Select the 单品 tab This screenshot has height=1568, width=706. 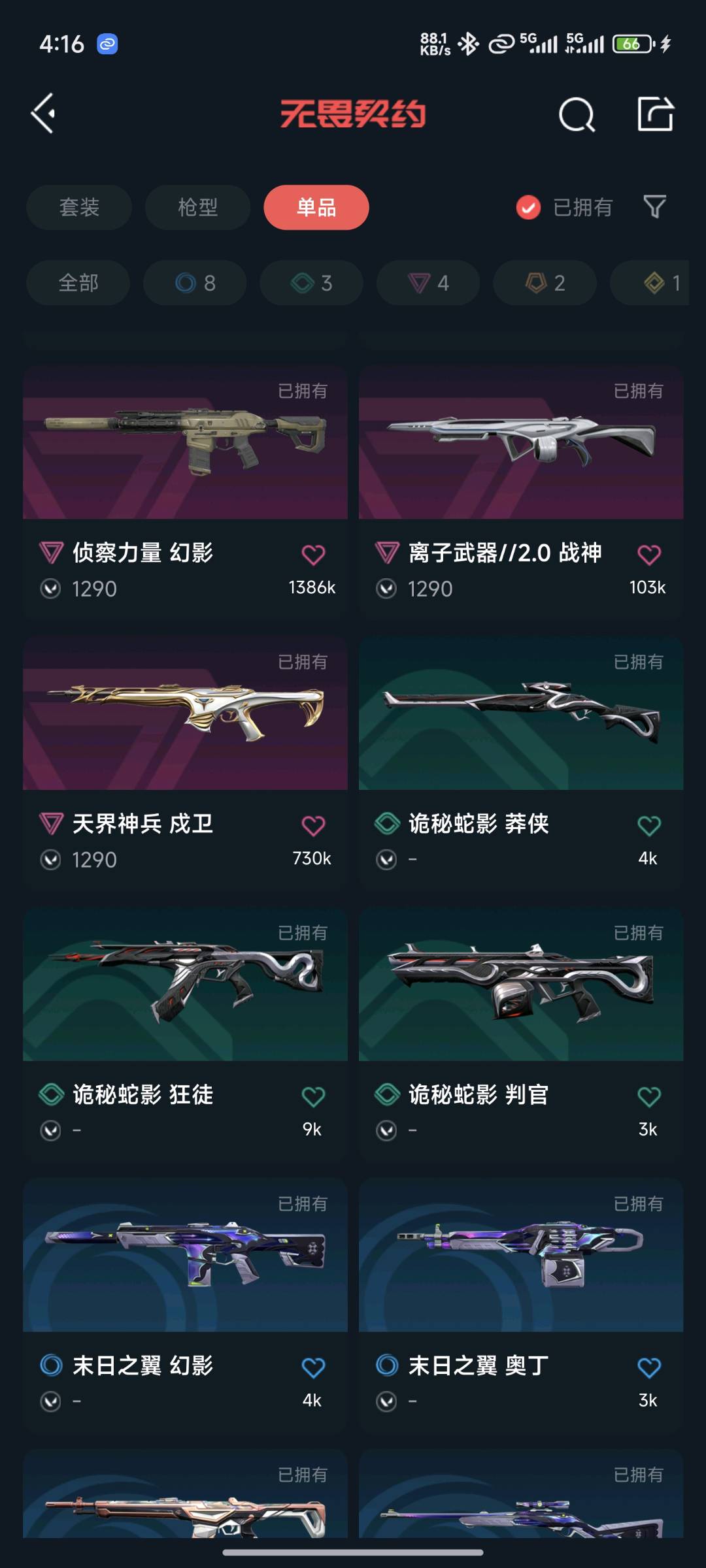[x=316, y=207]
